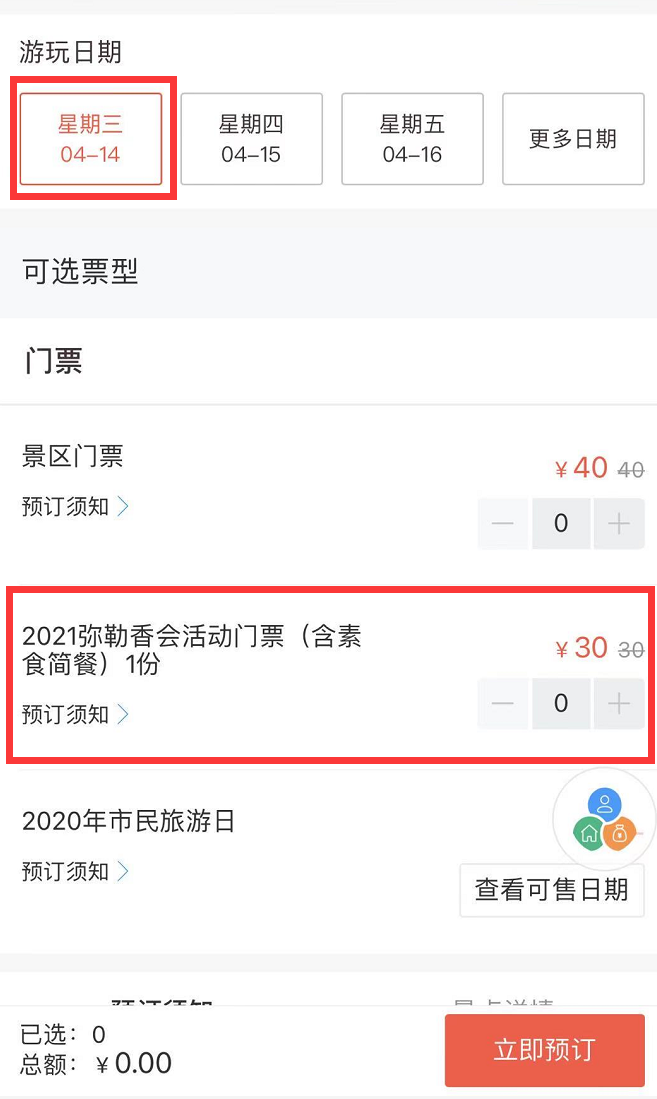Viewport: 657px width, 1099px height.
Task: Select date 星期三 04-14
Action: click(x=91, y=139)
